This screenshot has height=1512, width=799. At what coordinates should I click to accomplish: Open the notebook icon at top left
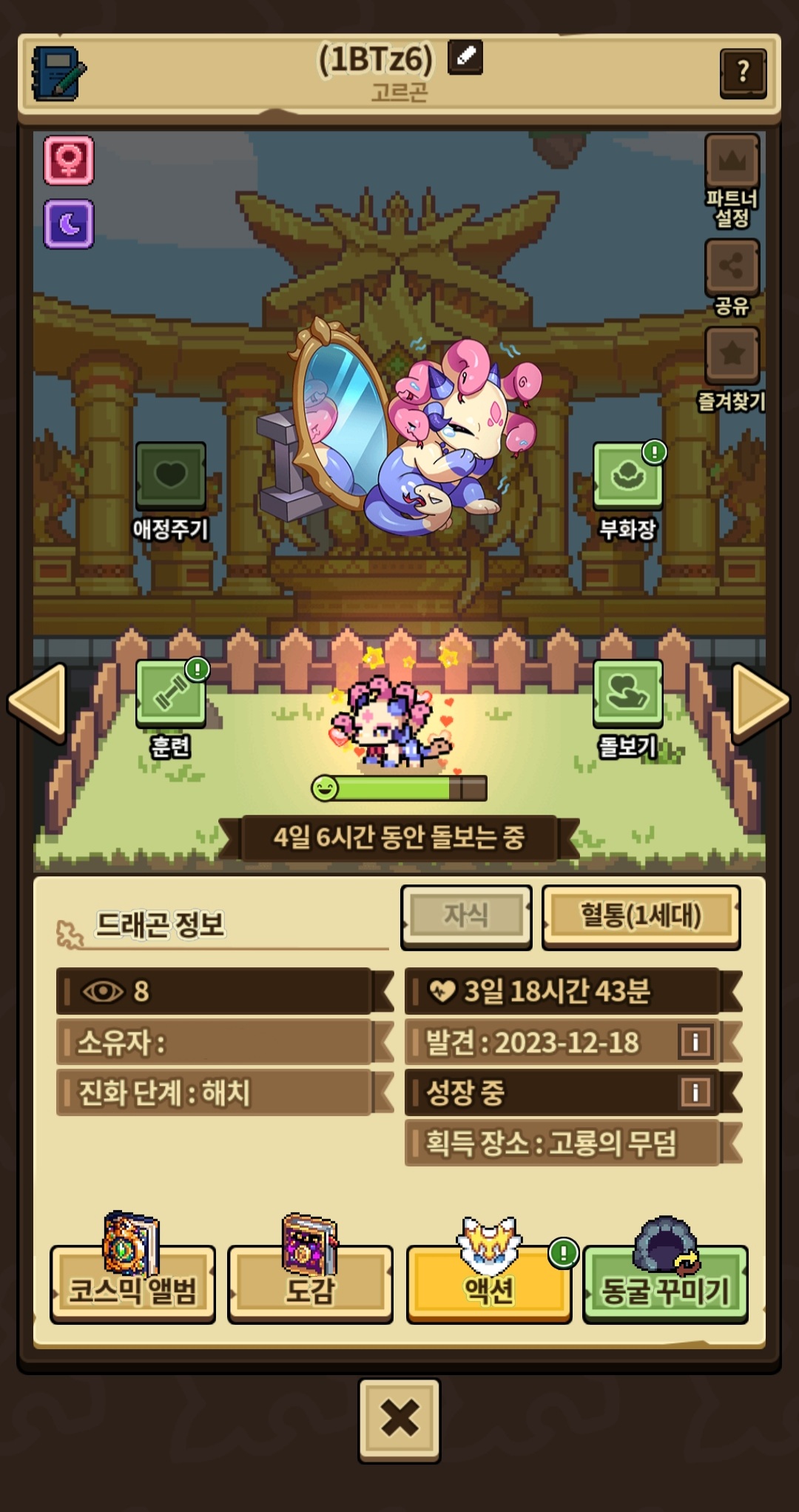click(58, 74)
